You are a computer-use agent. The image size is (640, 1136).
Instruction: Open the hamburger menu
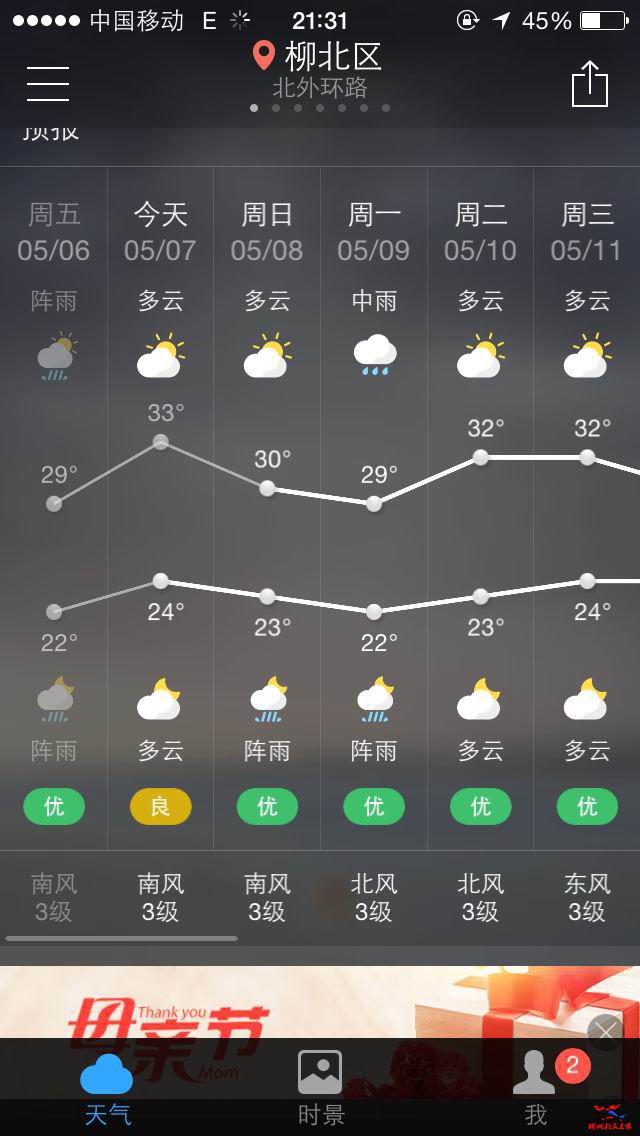(x=47, y=83)
